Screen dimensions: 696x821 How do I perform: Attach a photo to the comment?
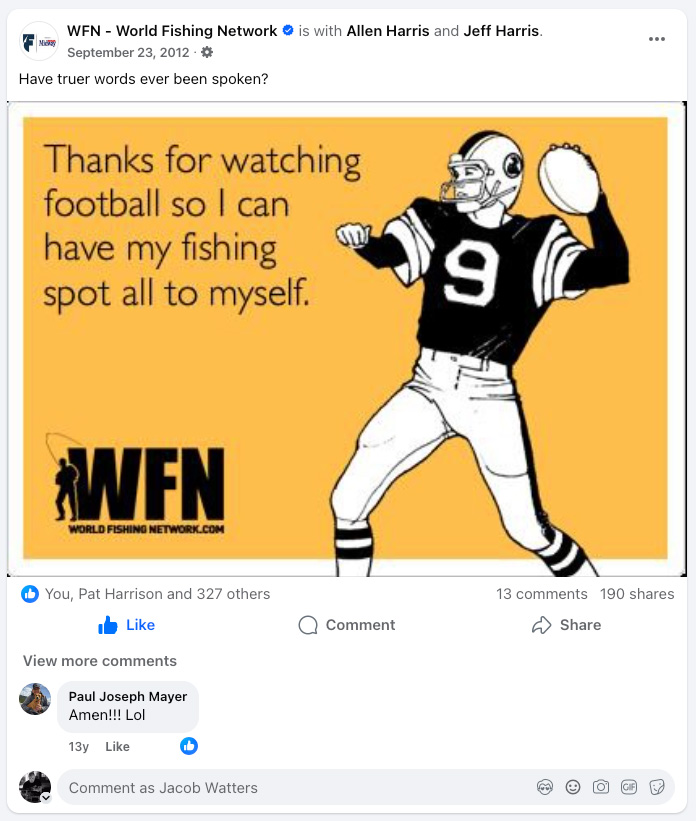pos(601,788)
